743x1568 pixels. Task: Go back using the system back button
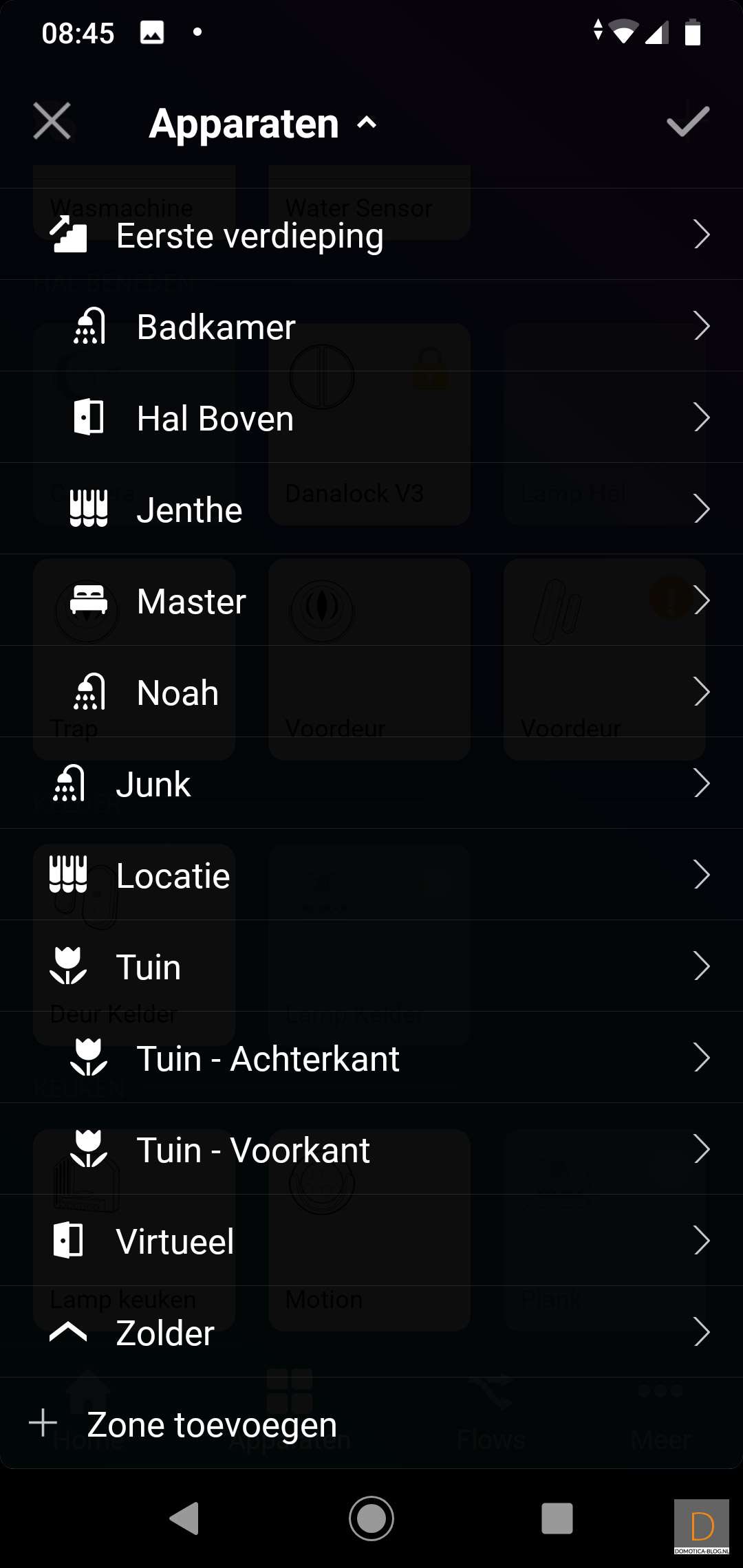pos(184,1518)
